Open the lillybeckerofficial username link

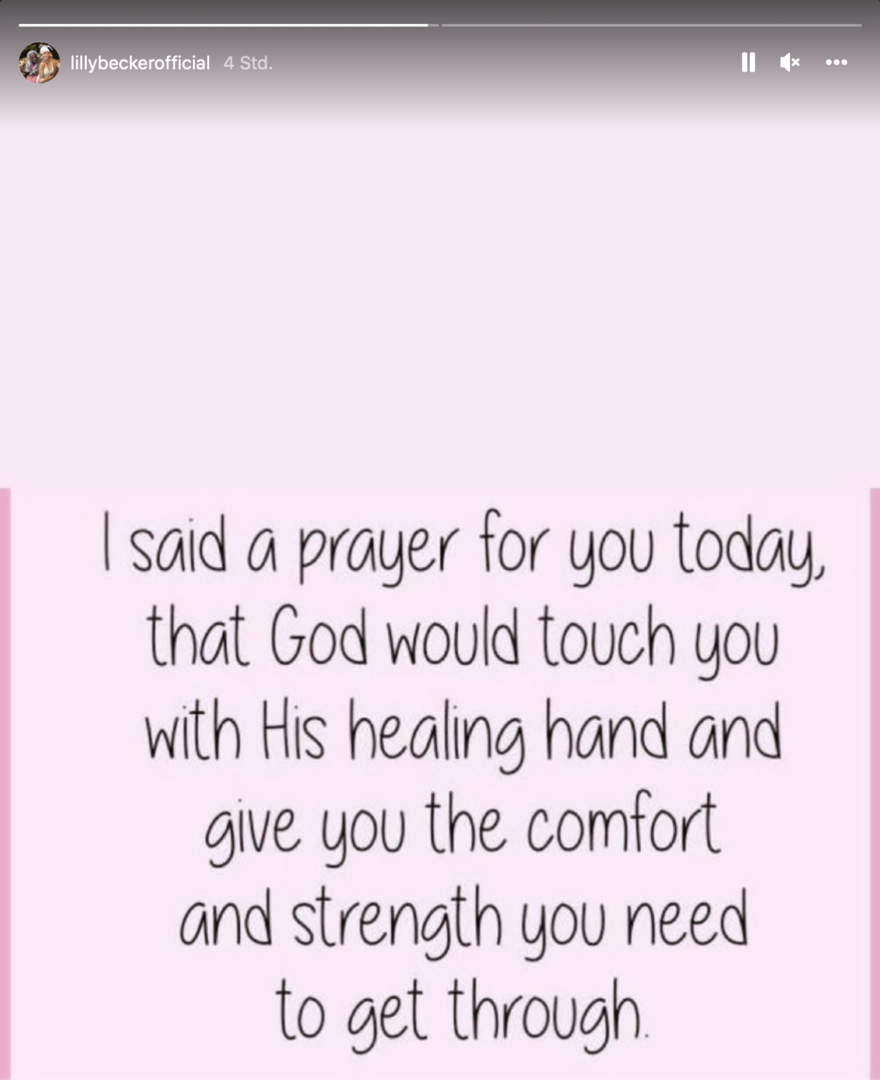[140, 63]
